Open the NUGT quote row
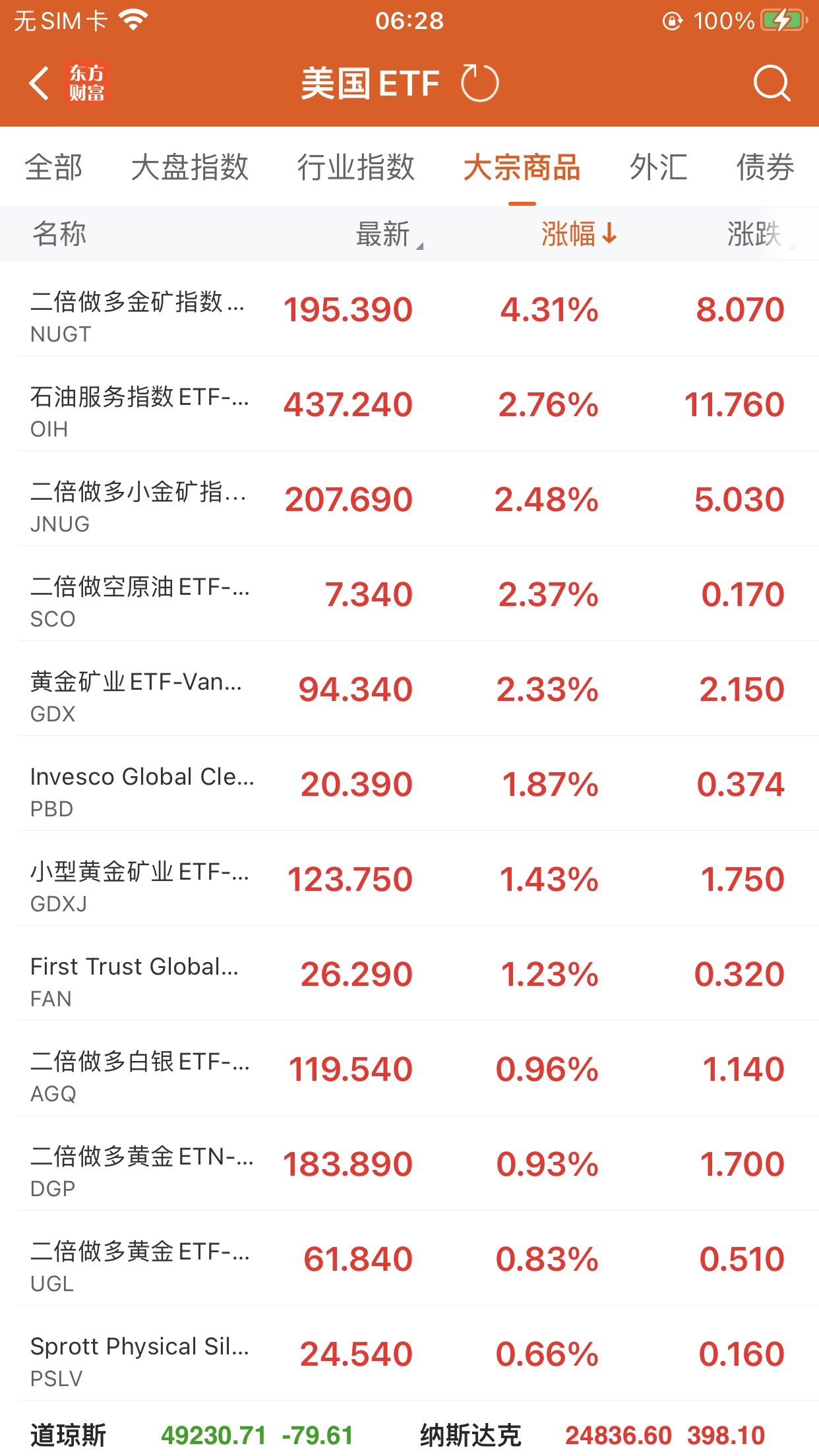Image resolution: width=819 pixels, height=1456 pixels. 409,309
